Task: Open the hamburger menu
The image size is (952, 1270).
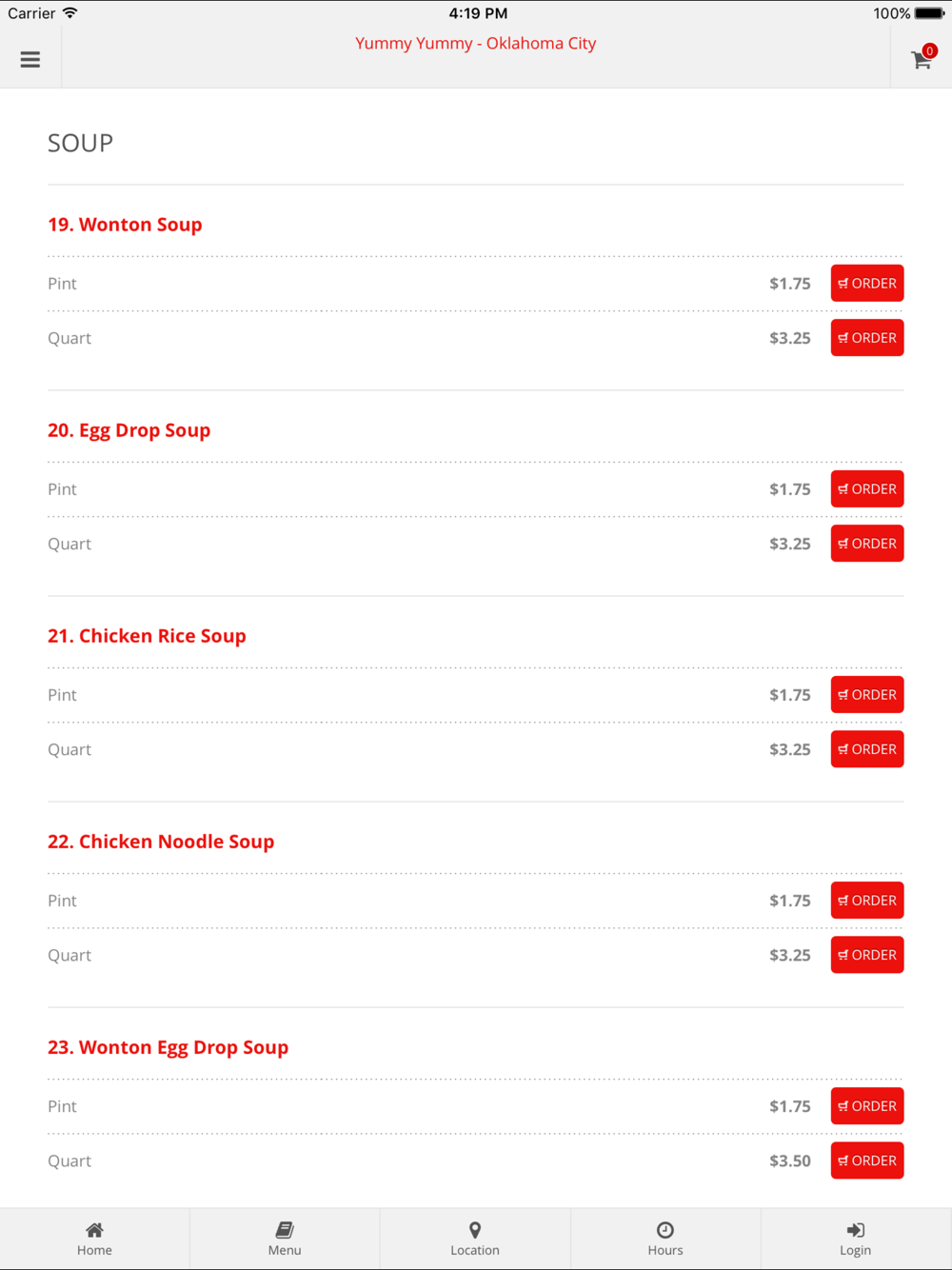Action: pos(30,59)
